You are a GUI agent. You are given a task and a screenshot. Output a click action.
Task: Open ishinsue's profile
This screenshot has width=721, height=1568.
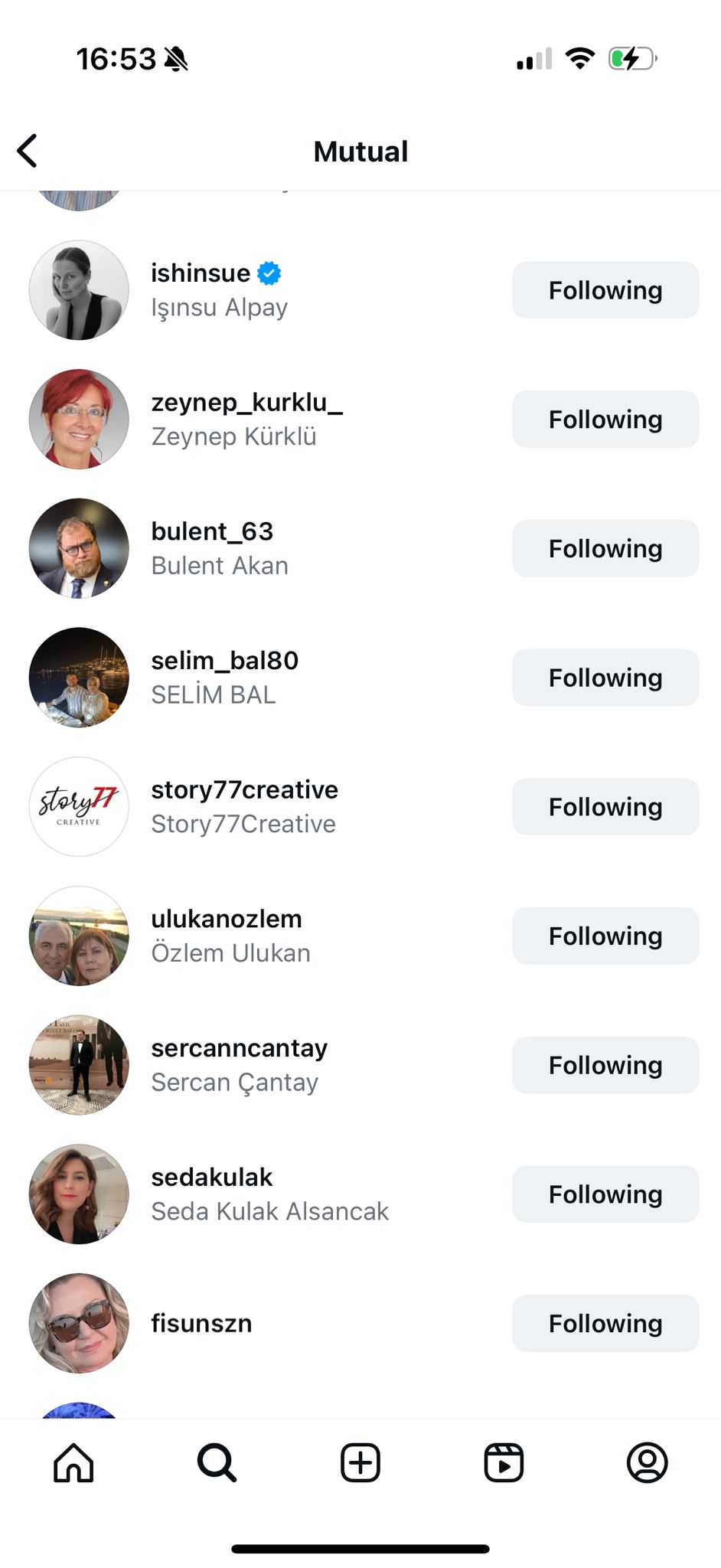201,273
